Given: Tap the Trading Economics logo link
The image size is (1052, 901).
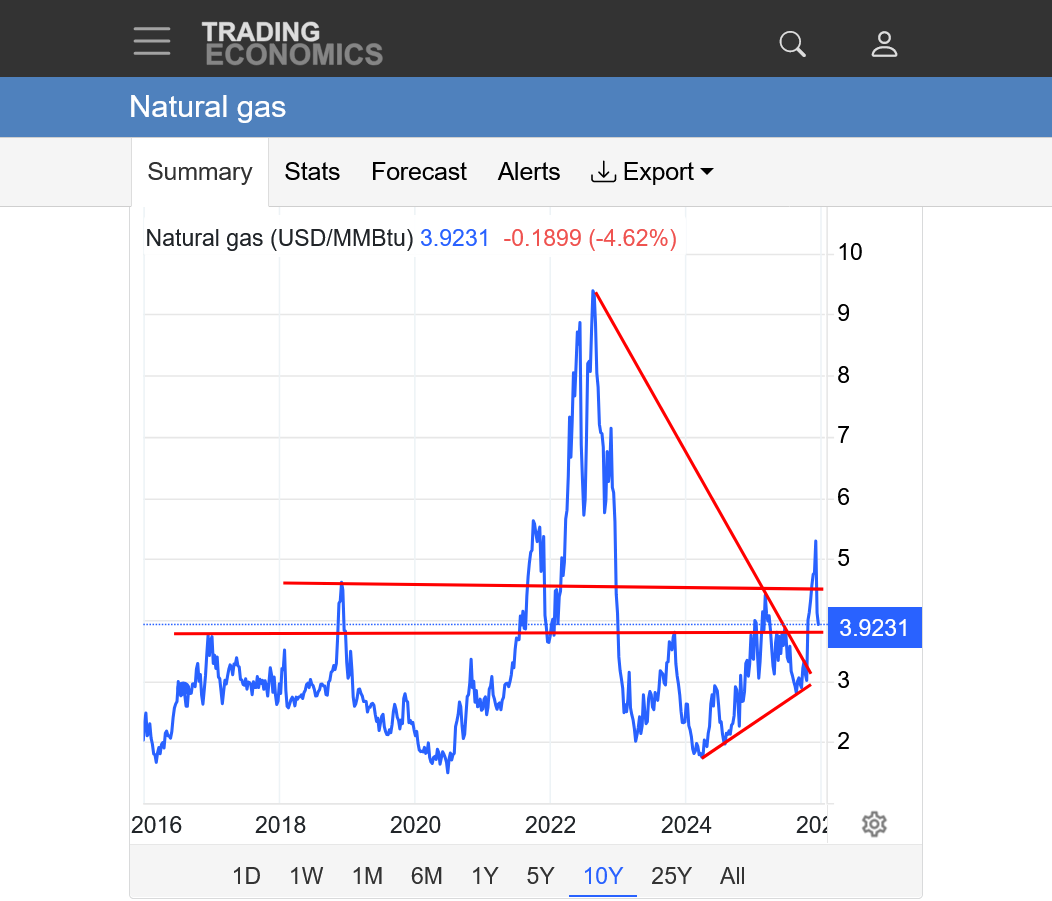Looking at the screenshot, I should [292, 43].
